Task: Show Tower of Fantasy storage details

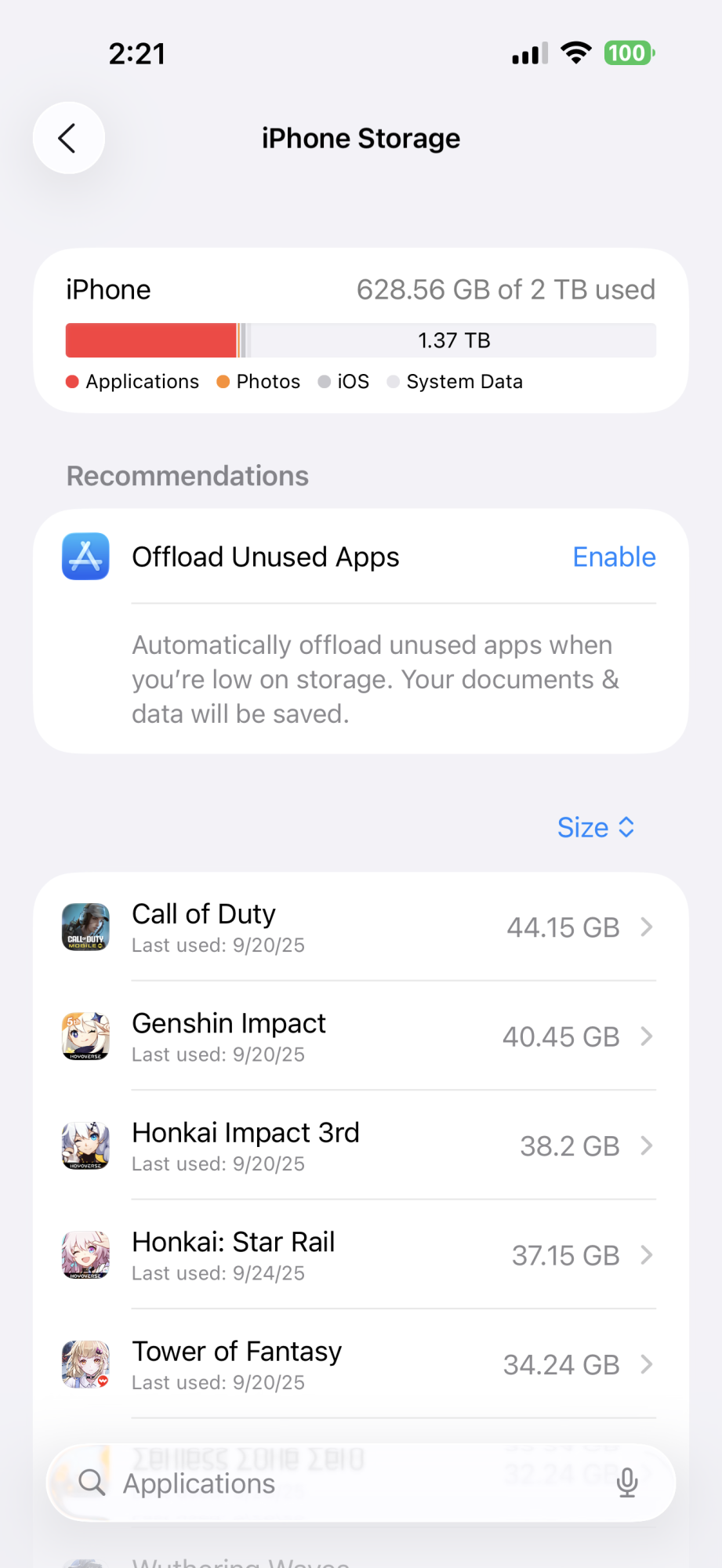Action: [x=361, y=1365]
